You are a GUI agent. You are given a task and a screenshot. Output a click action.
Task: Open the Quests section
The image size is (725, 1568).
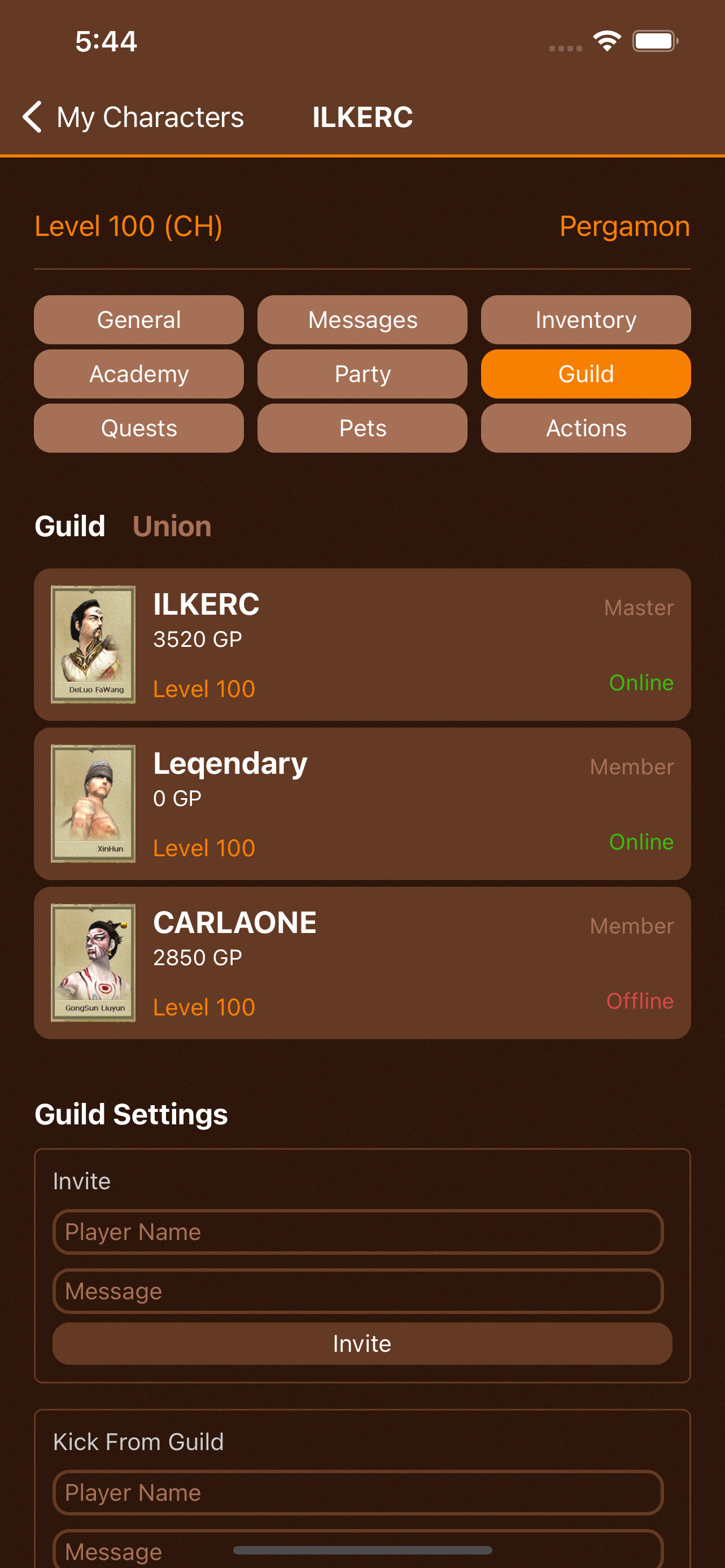click(x=139, y=428)
